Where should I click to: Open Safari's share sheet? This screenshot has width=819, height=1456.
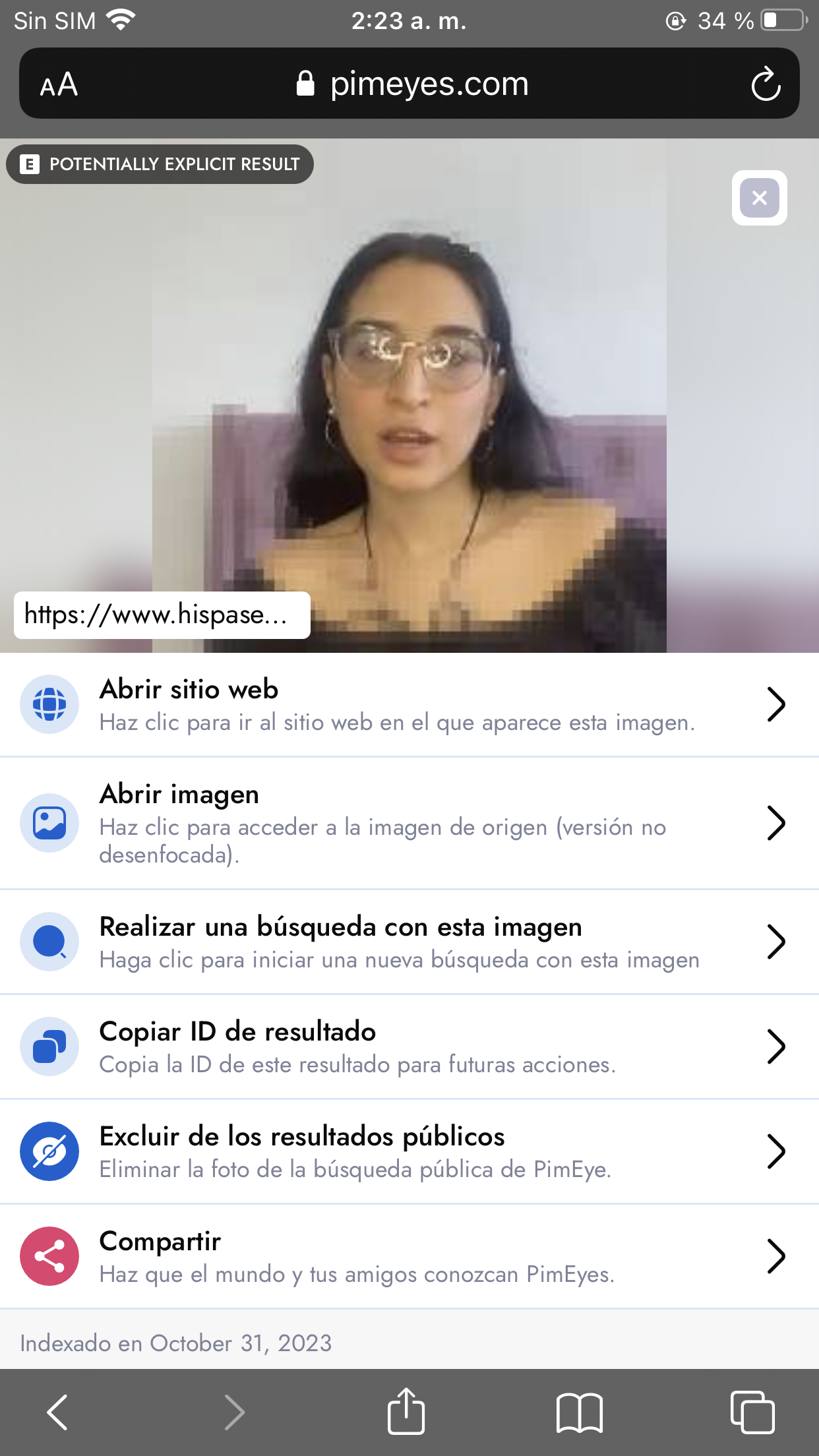(x=406, y=1412)
